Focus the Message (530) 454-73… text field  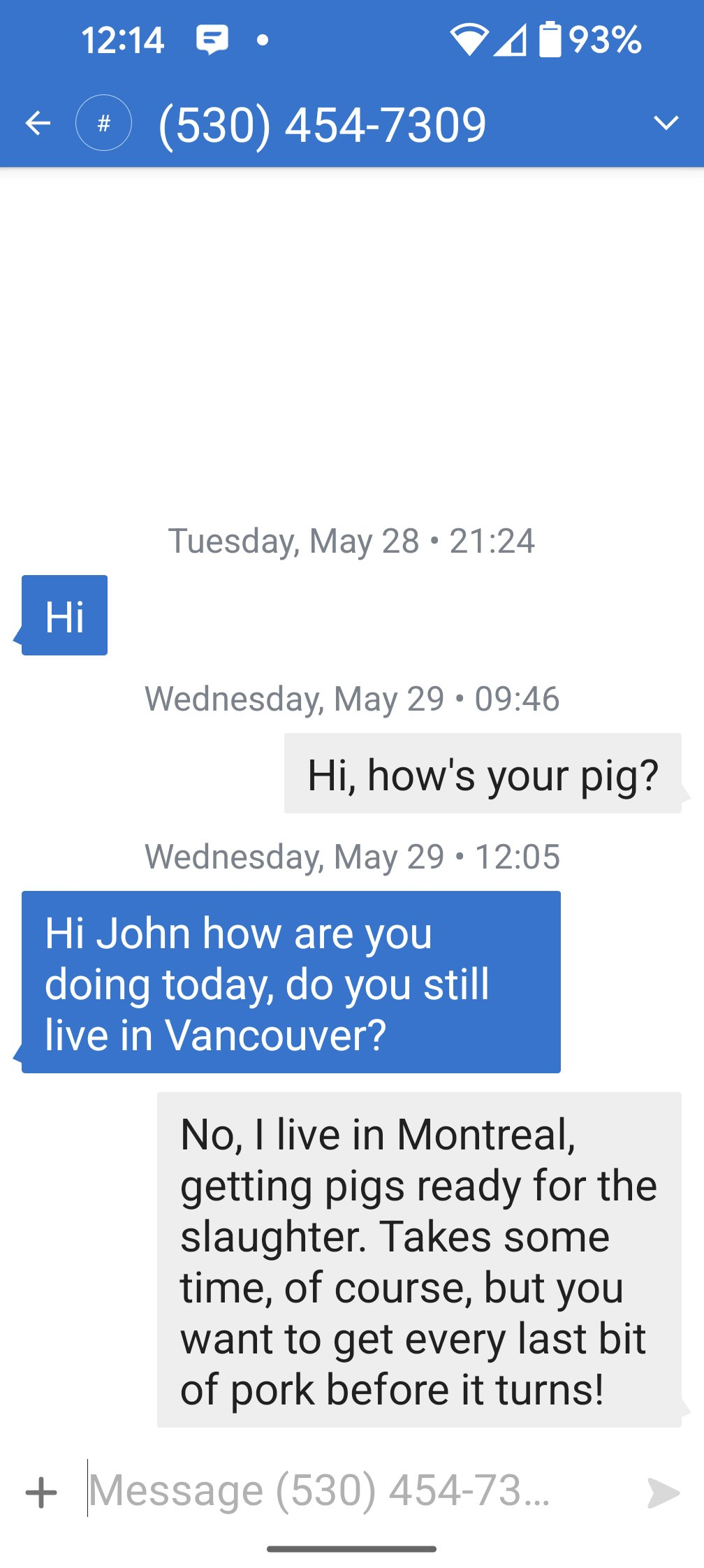pyautogui.click(x=349, y=1491)
